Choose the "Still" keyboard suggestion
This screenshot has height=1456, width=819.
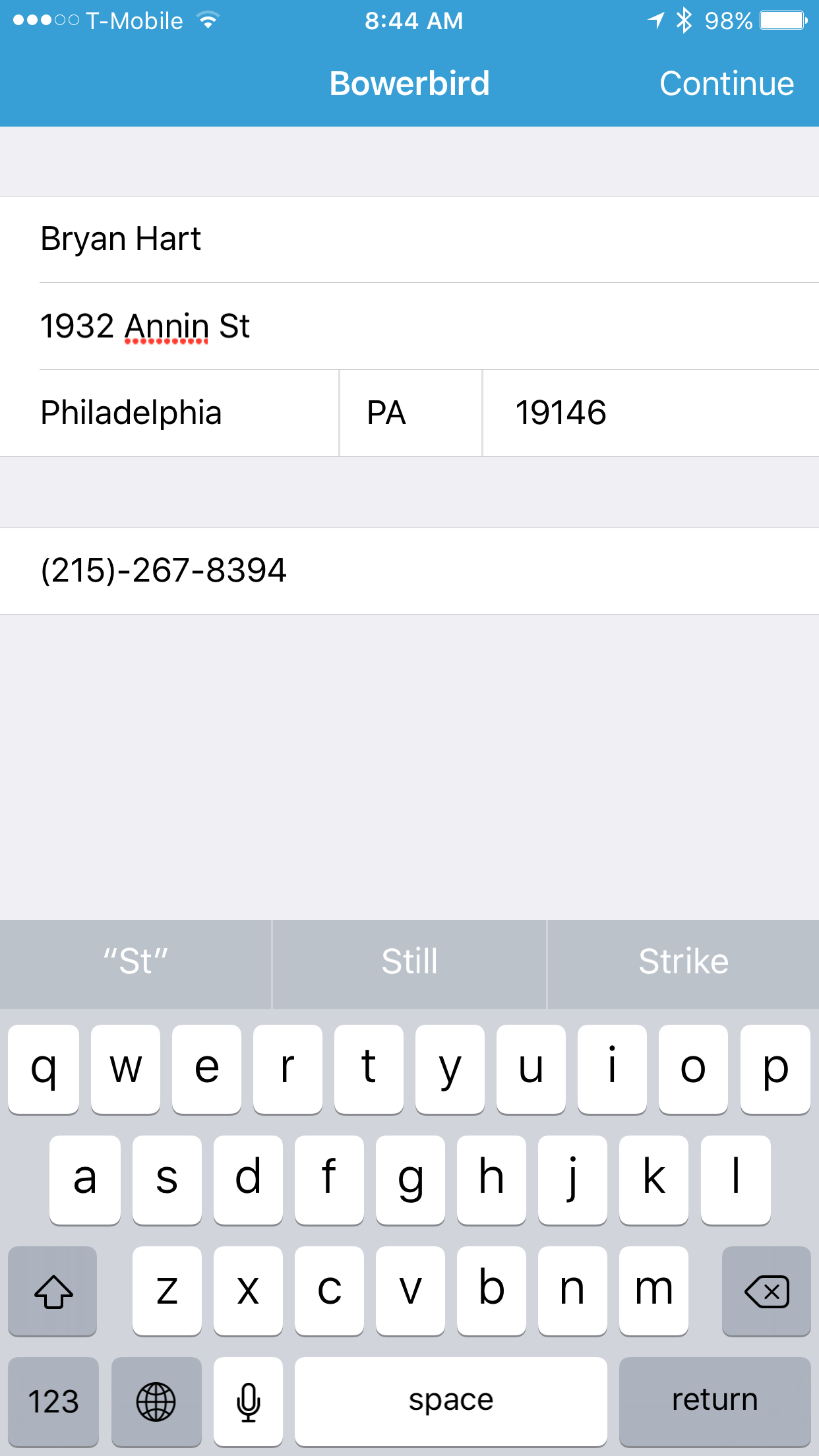coord(409,963)
